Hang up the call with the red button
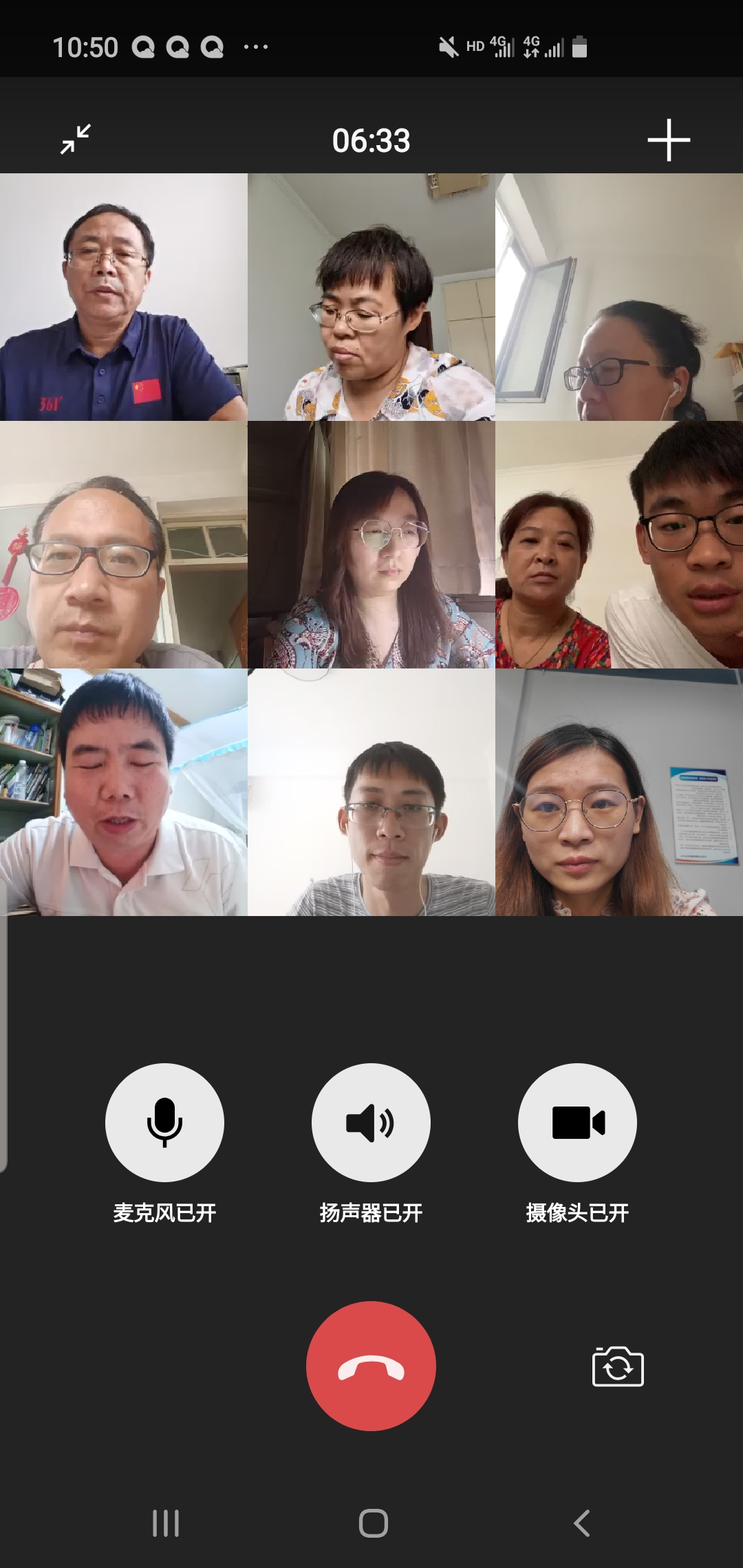743x1568 pixels. tap(371, 1366)
